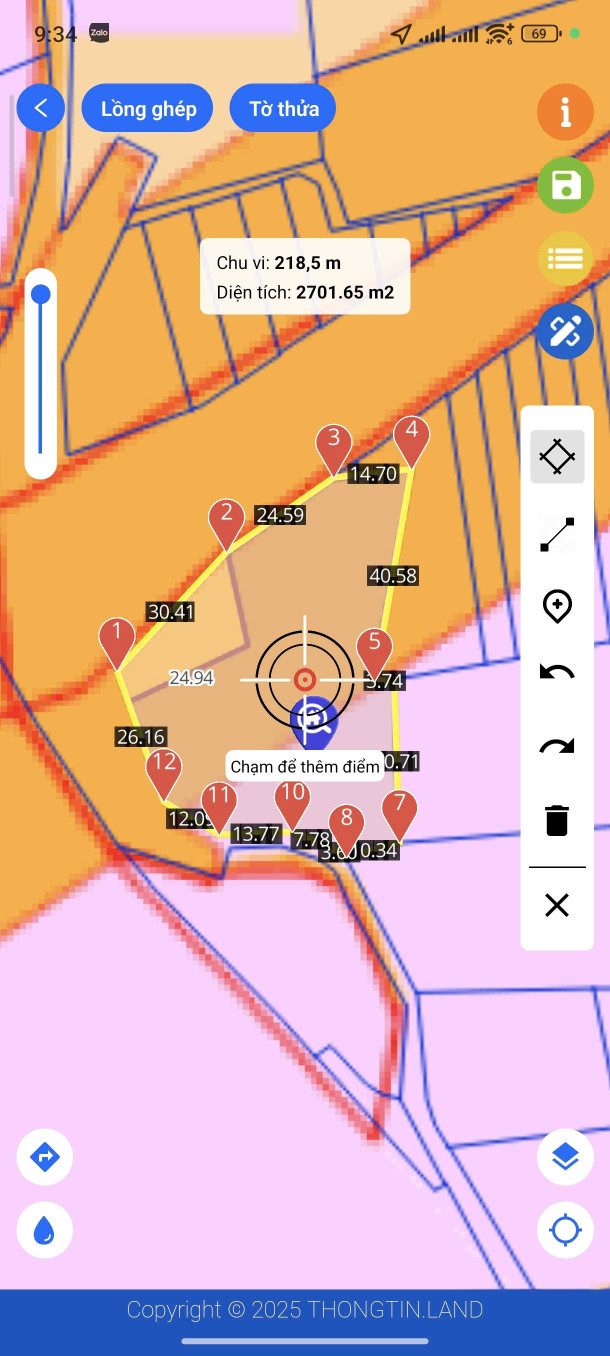Go back using the arrow button

click(x=40, y=108)
